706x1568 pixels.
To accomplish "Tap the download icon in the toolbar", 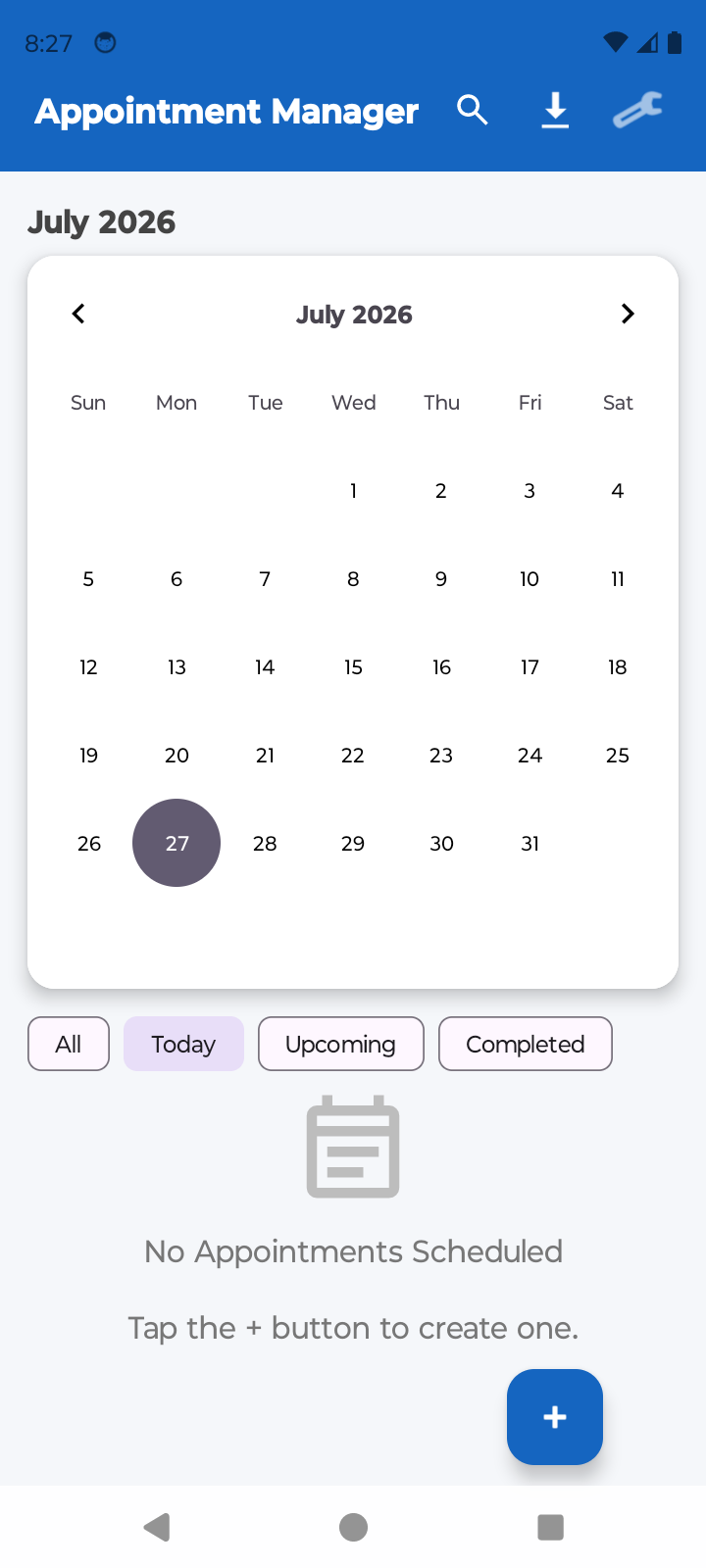I will [x=555, y=111].
